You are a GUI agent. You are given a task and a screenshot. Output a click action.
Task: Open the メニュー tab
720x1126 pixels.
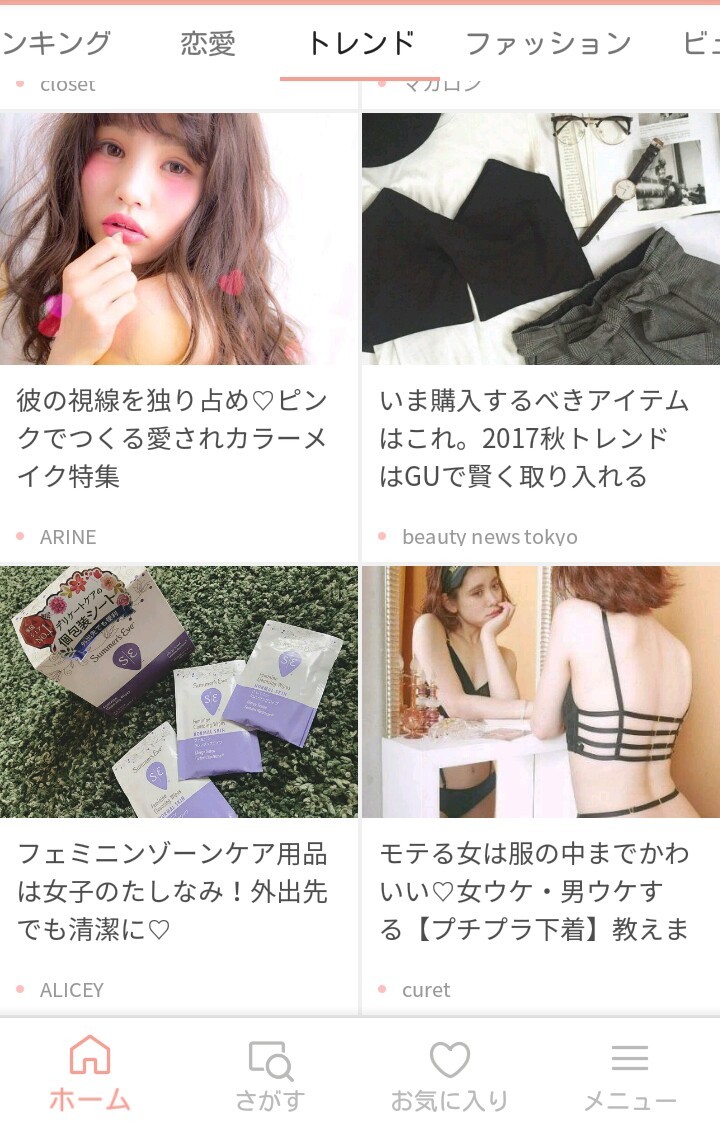point(630,1075)
